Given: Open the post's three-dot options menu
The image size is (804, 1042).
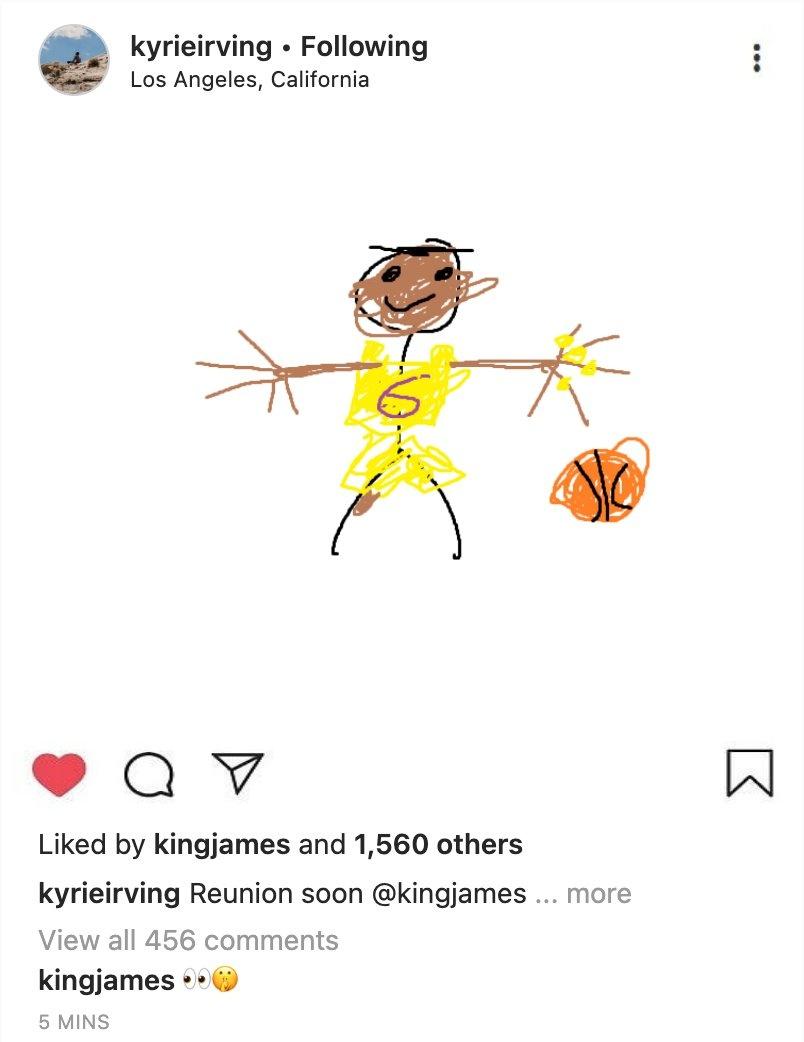Looking at the screenshot, I should click(757, 59).
